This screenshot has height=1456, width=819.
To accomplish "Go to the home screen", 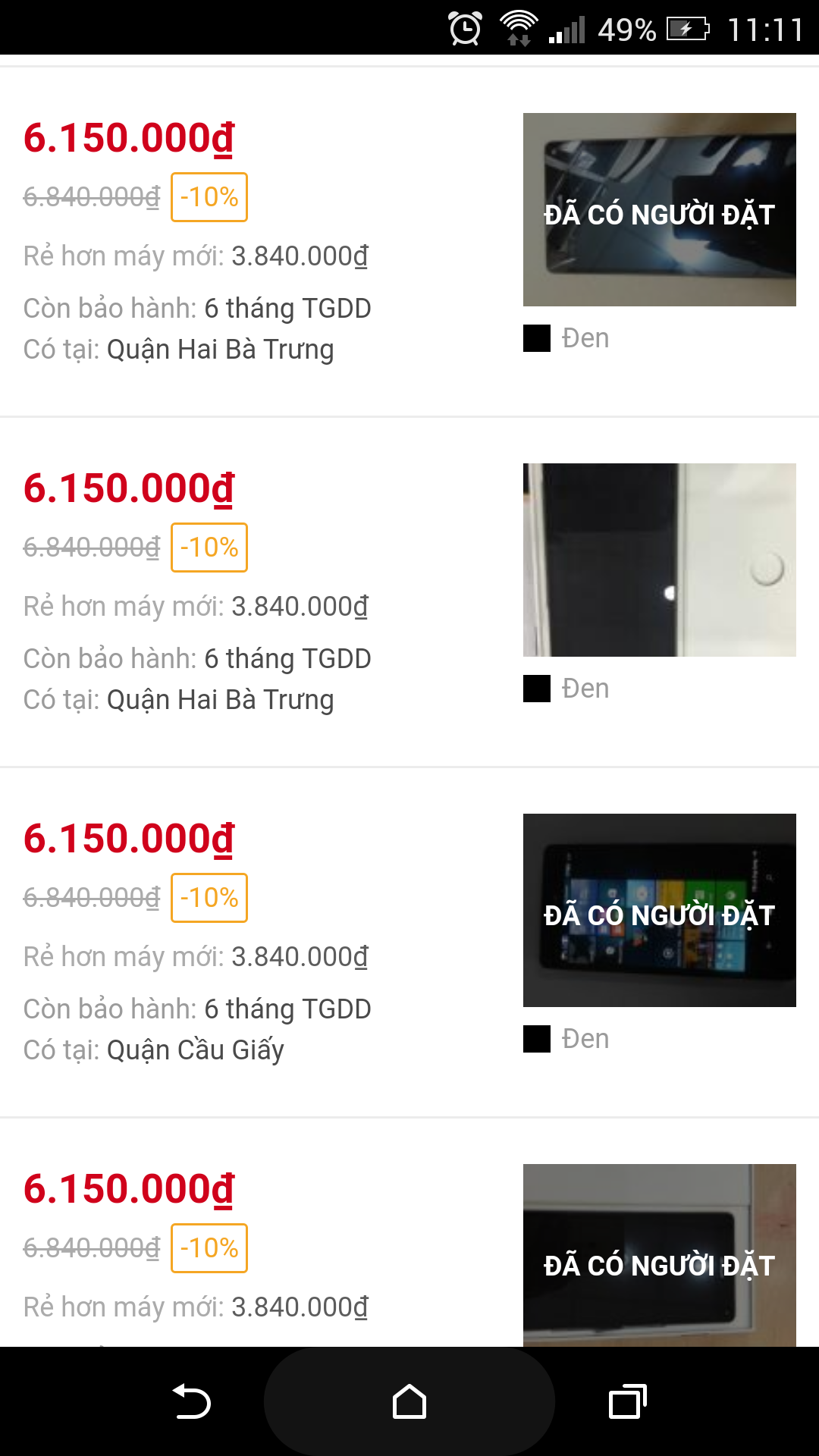I will click(x=409, y=1401).
